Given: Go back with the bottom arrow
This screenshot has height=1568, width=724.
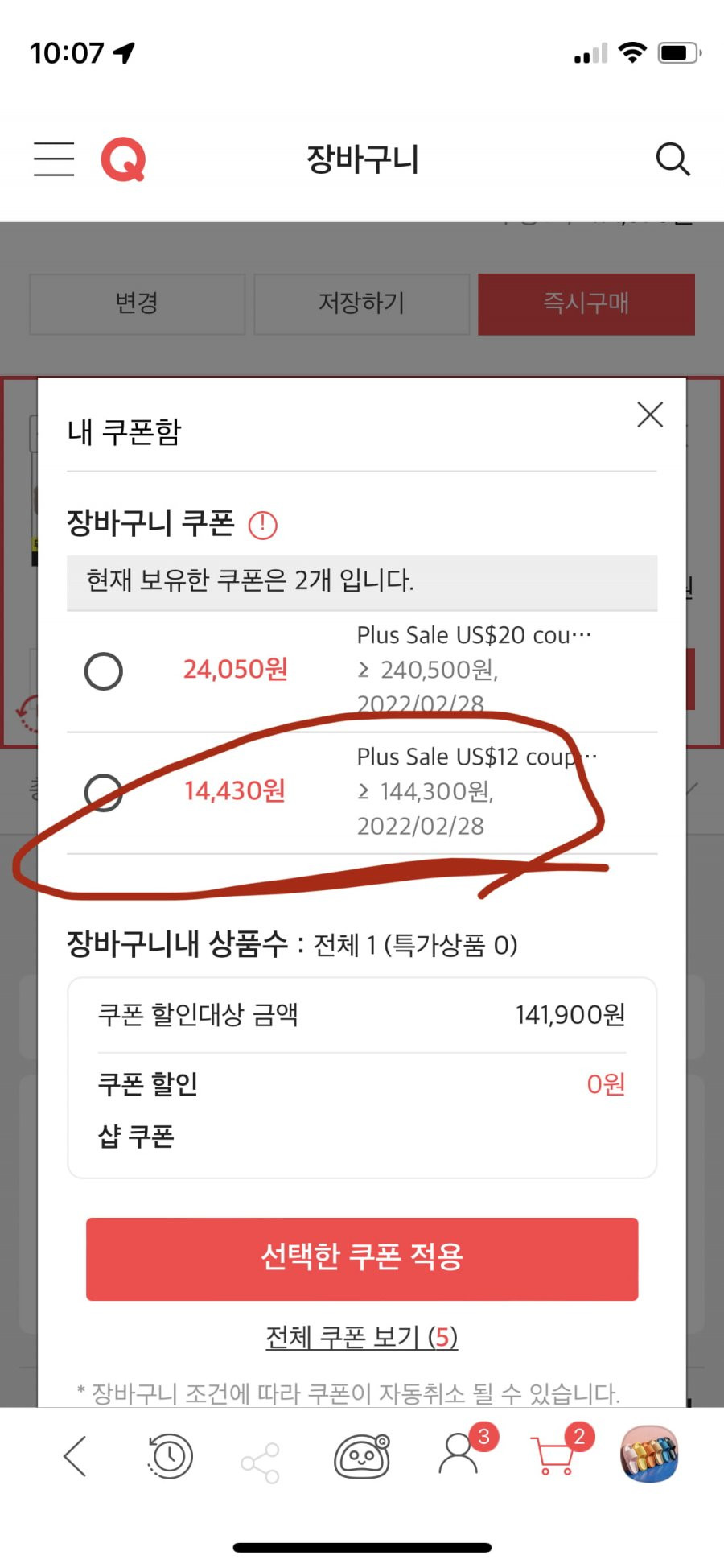Looking at the screenshot, I should coord(75,1455).
